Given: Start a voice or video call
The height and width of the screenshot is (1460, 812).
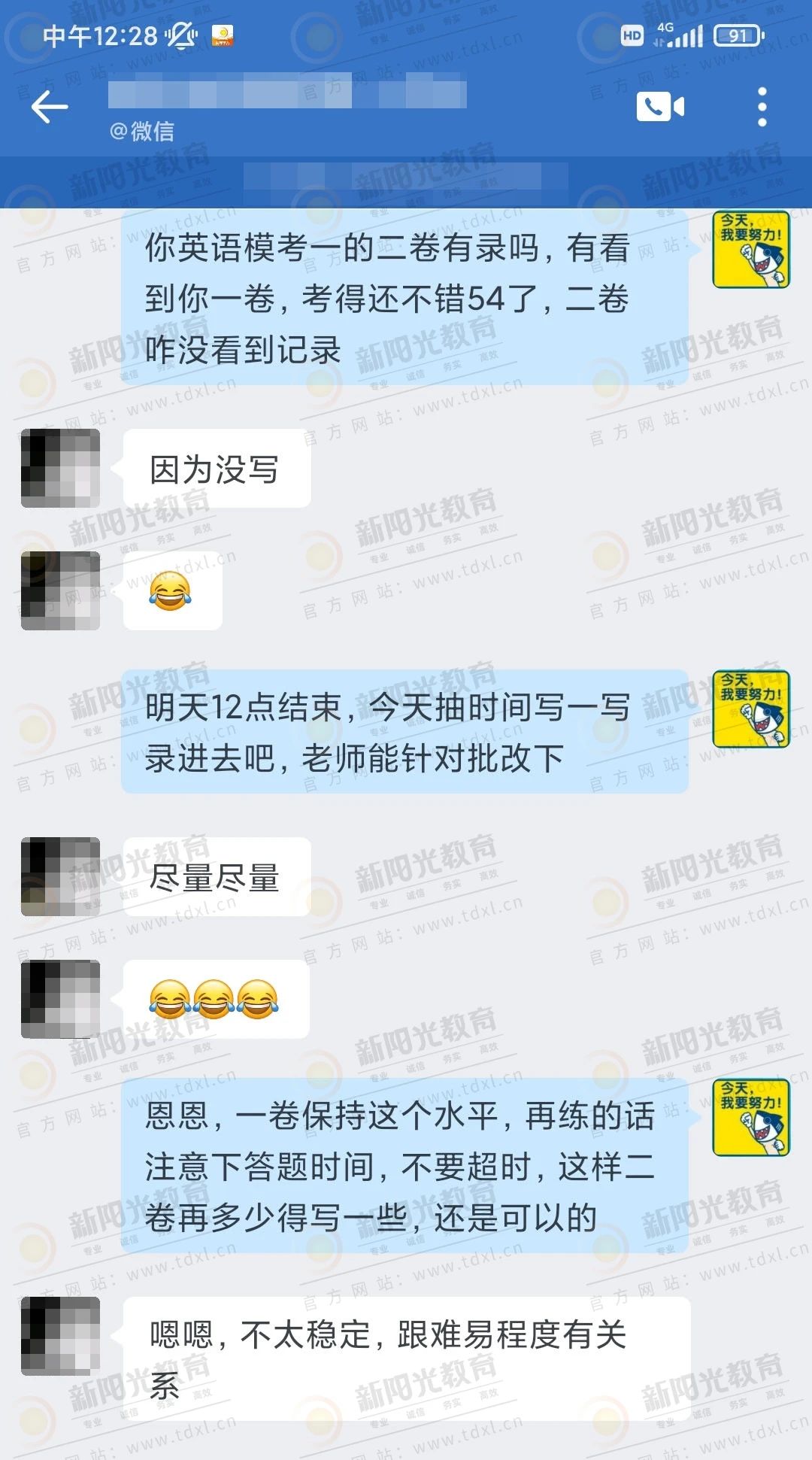Looking at the screenshot, I should pos(660,107).
